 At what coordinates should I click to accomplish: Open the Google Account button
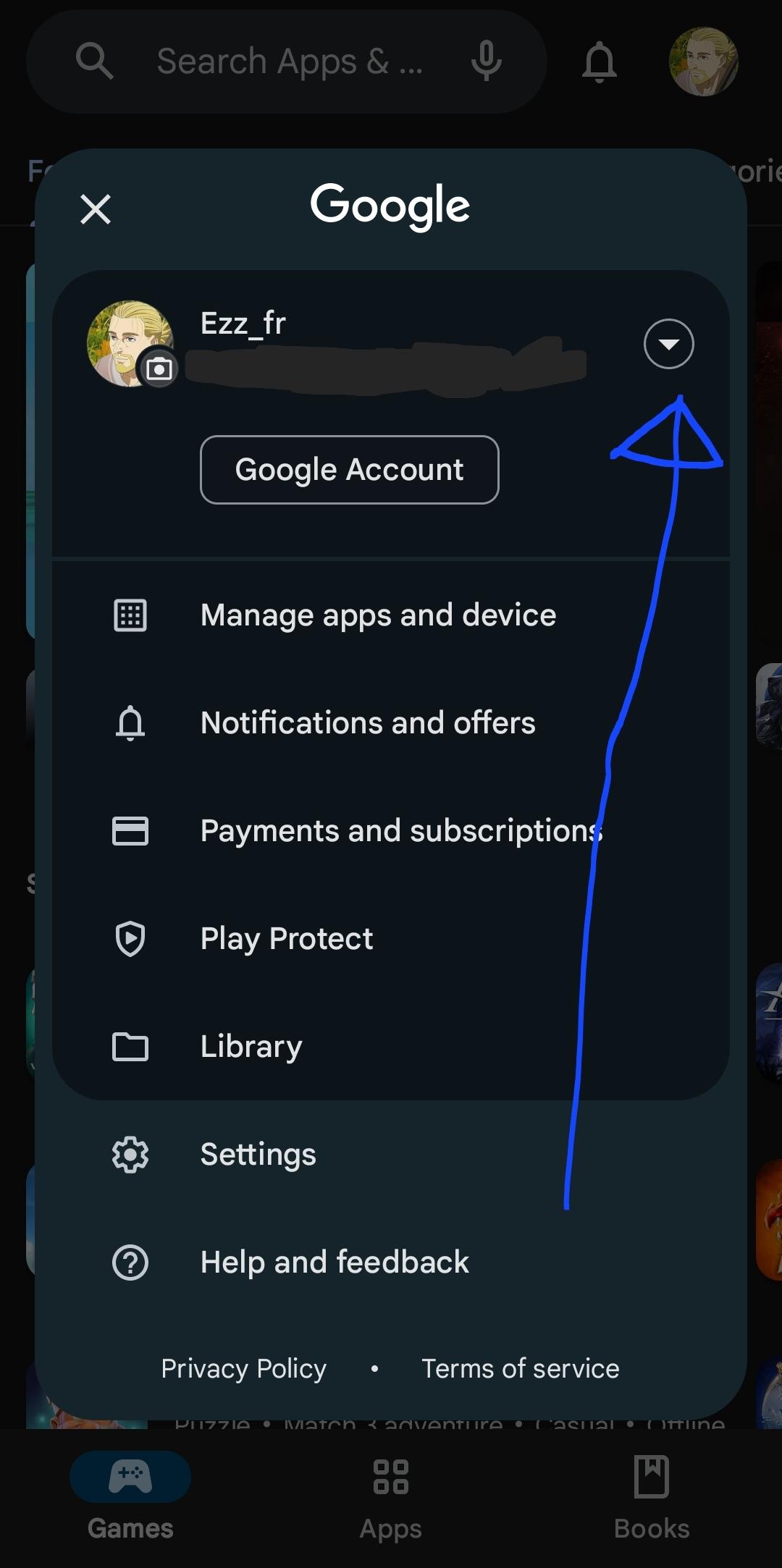coord(349,470)
